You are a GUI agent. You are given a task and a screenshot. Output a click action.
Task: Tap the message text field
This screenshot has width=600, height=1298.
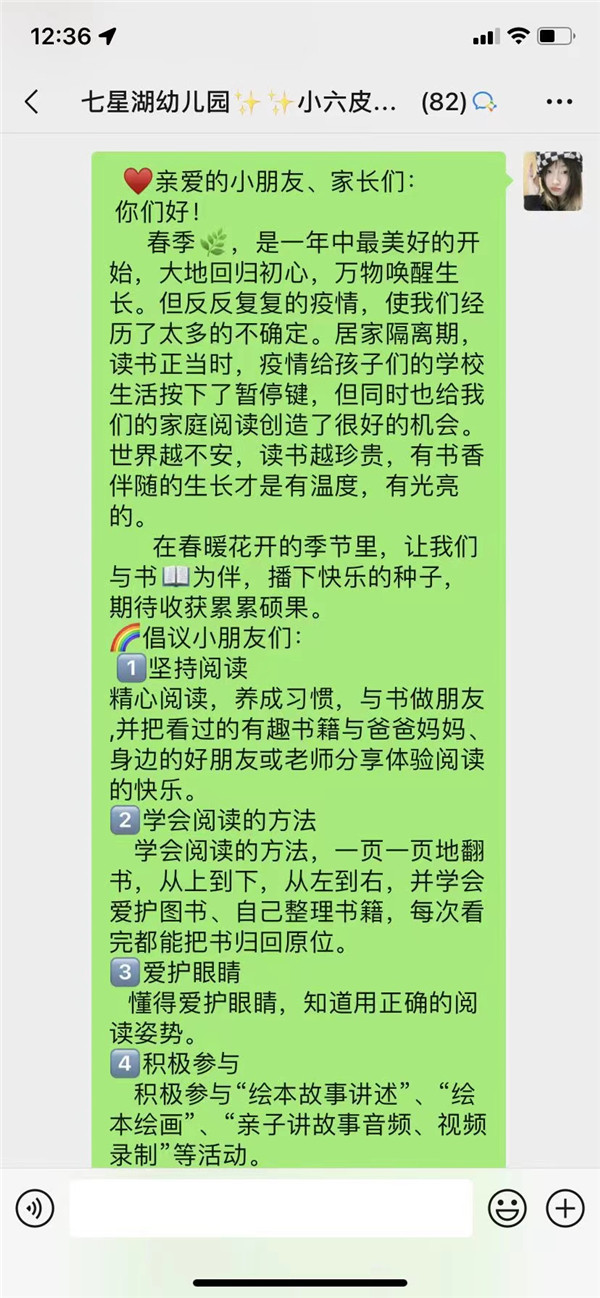(270, 1208)
